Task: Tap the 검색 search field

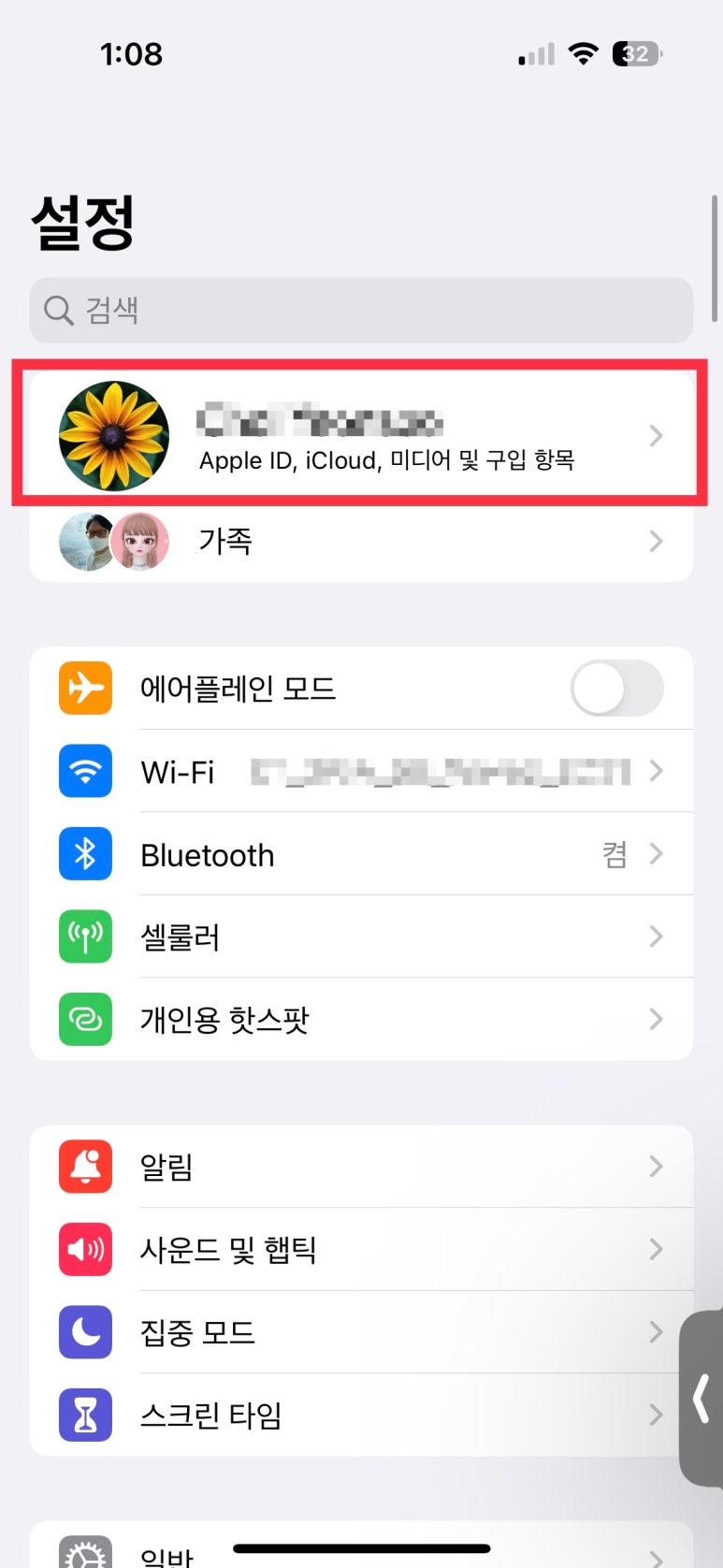Action: (x=361, y=310)
